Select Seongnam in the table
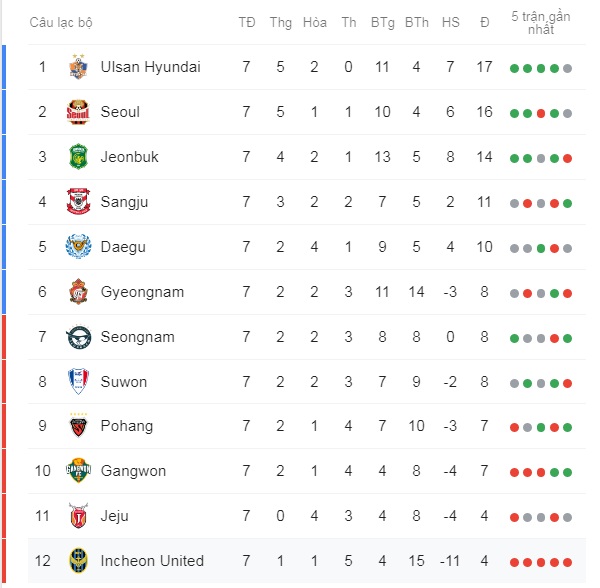 (x=137, y=337)
